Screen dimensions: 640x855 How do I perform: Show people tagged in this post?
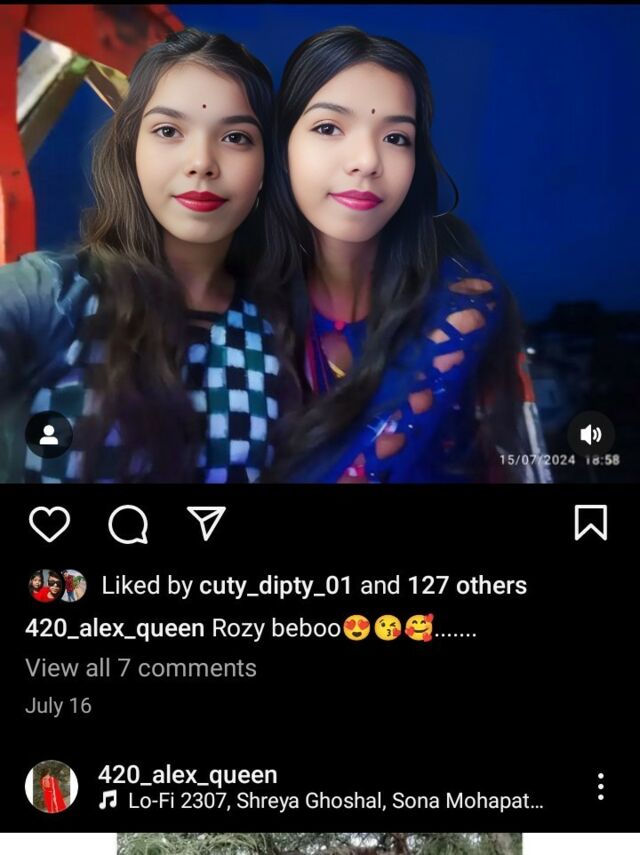(x=49, y=434)
